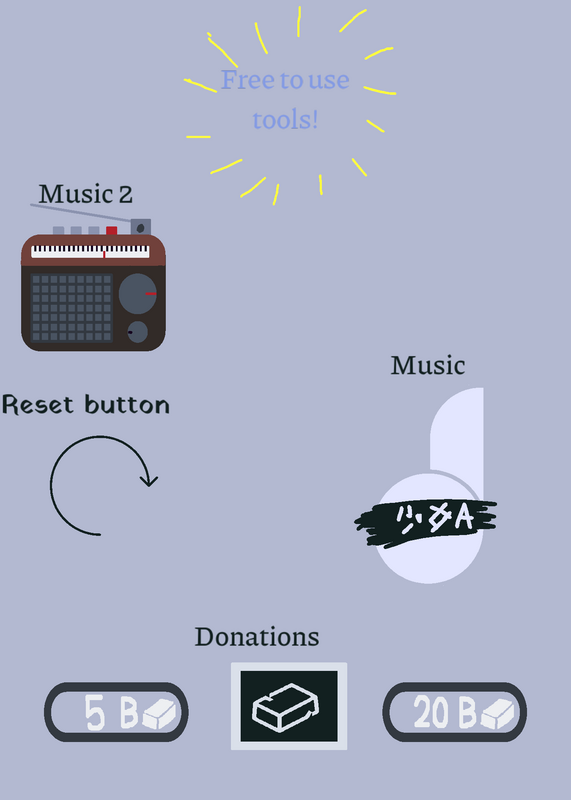The image size is (571, 800).
Task: Donate 20 B blocks
Action: click(x=455, y=712)
